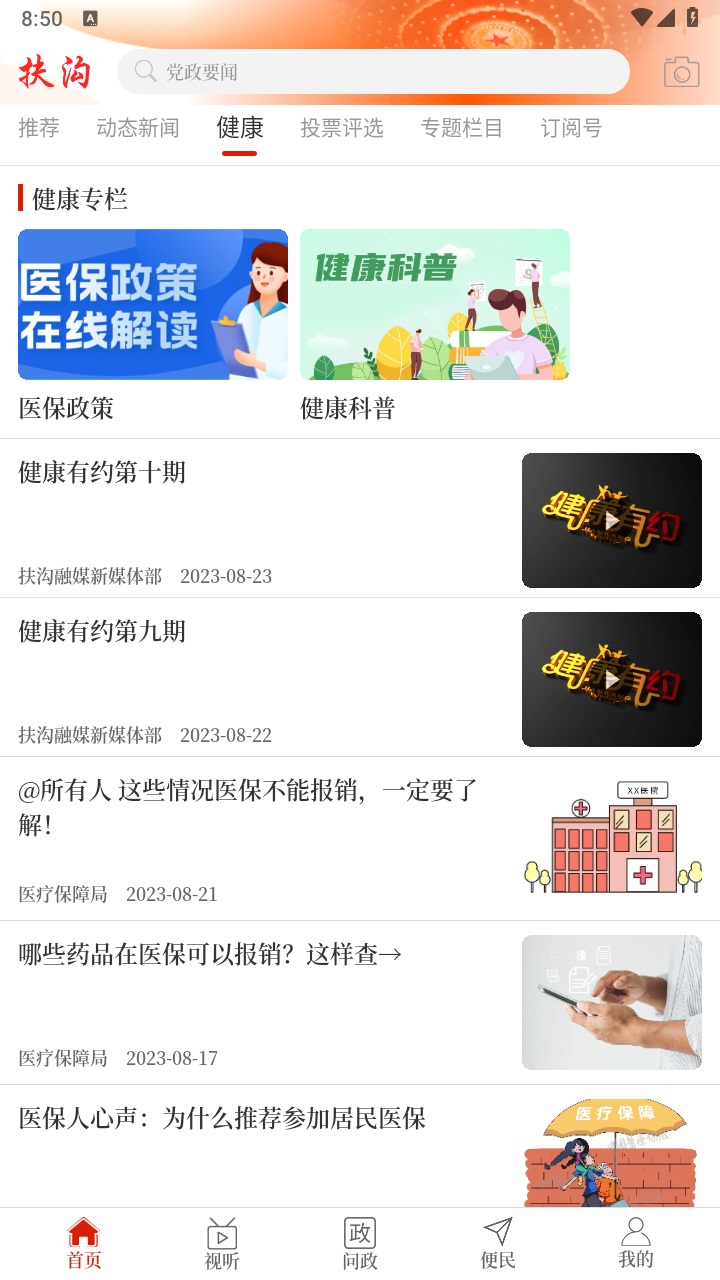Open the 专题栏目 tab

[462, 128]
